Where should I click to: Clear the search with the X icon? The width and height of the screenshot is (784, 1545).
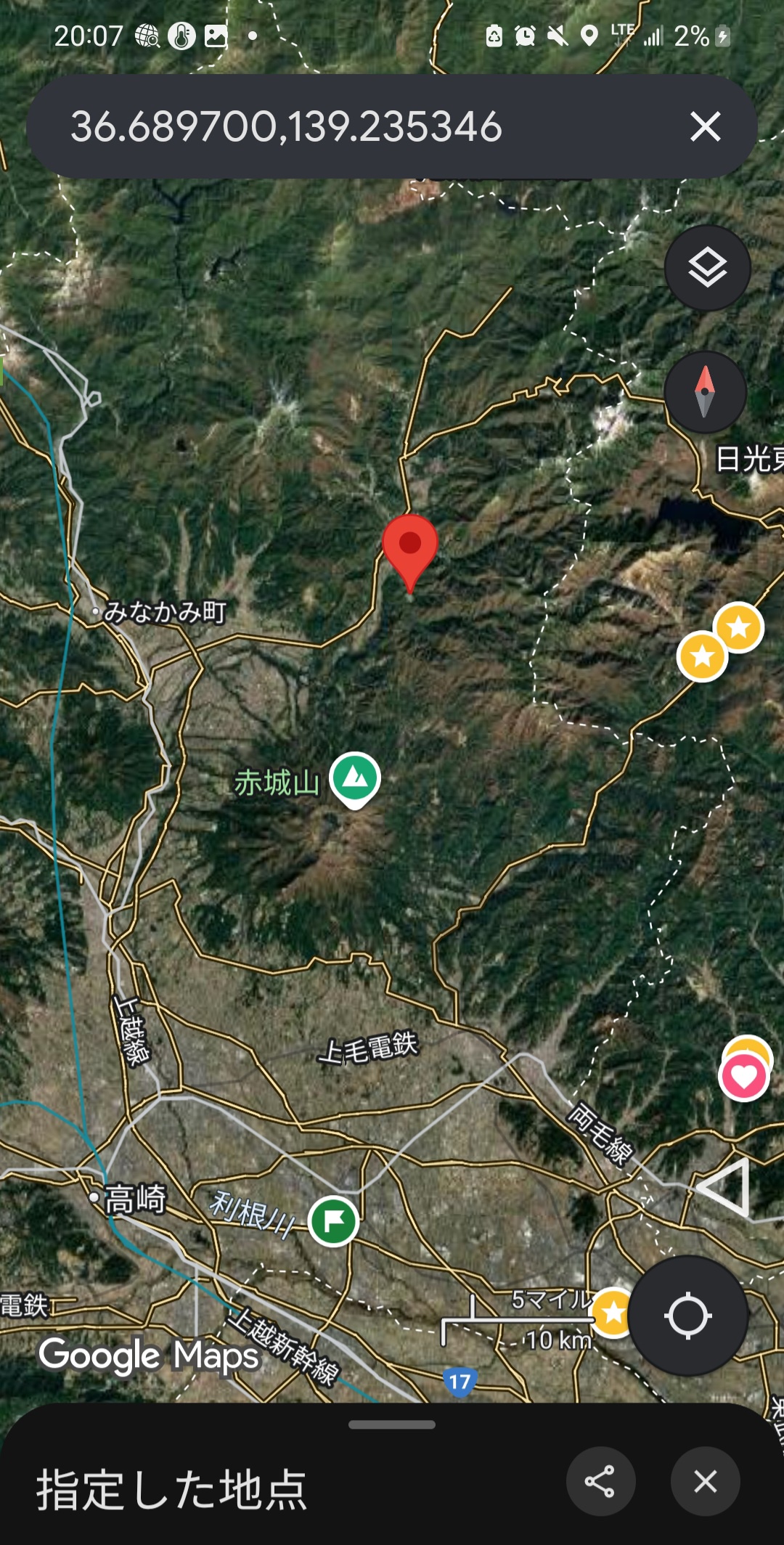(x=705, y=127)
